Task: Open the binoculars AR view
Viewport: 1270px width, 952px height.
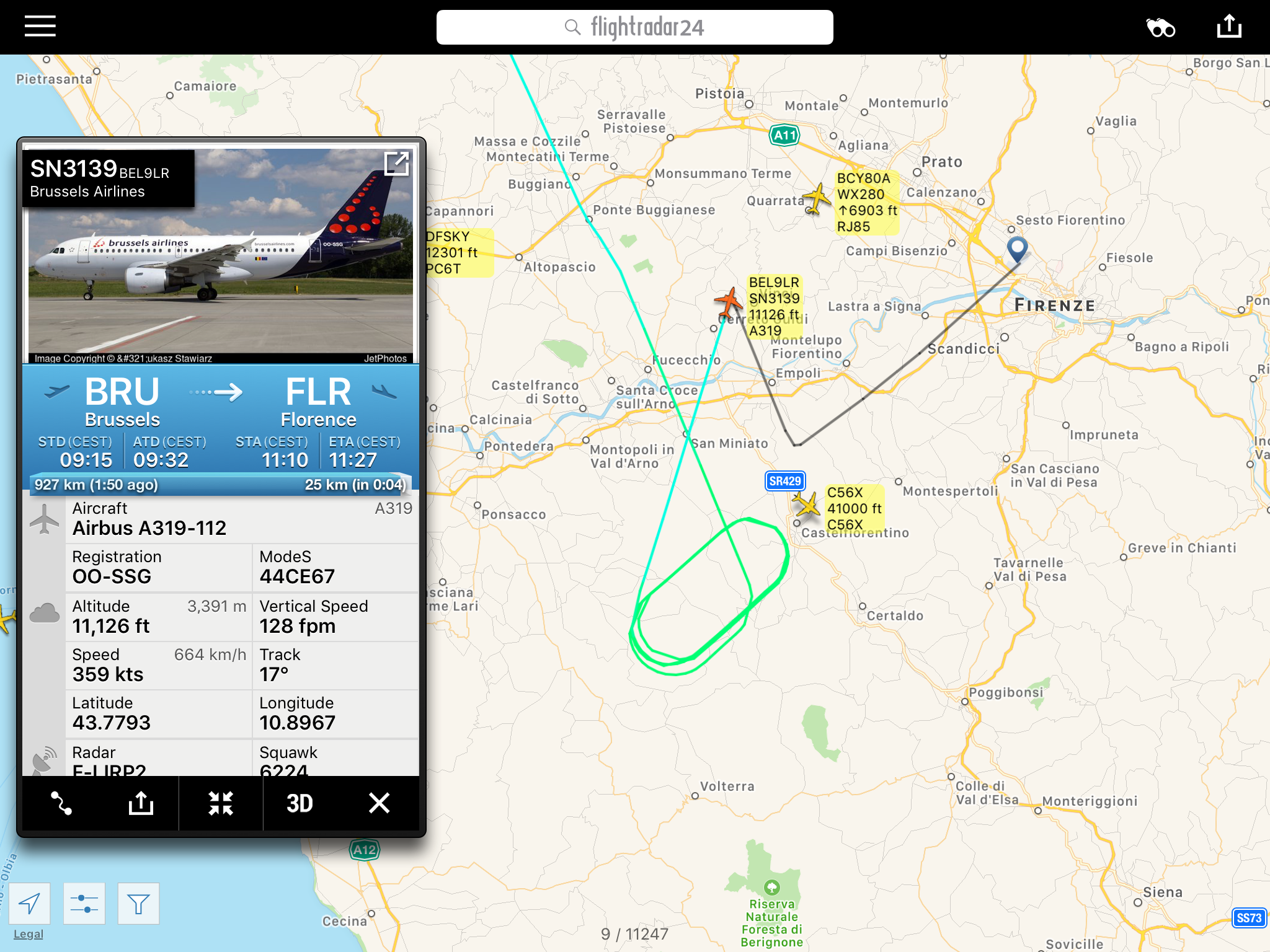Action: coord(1160,28)
